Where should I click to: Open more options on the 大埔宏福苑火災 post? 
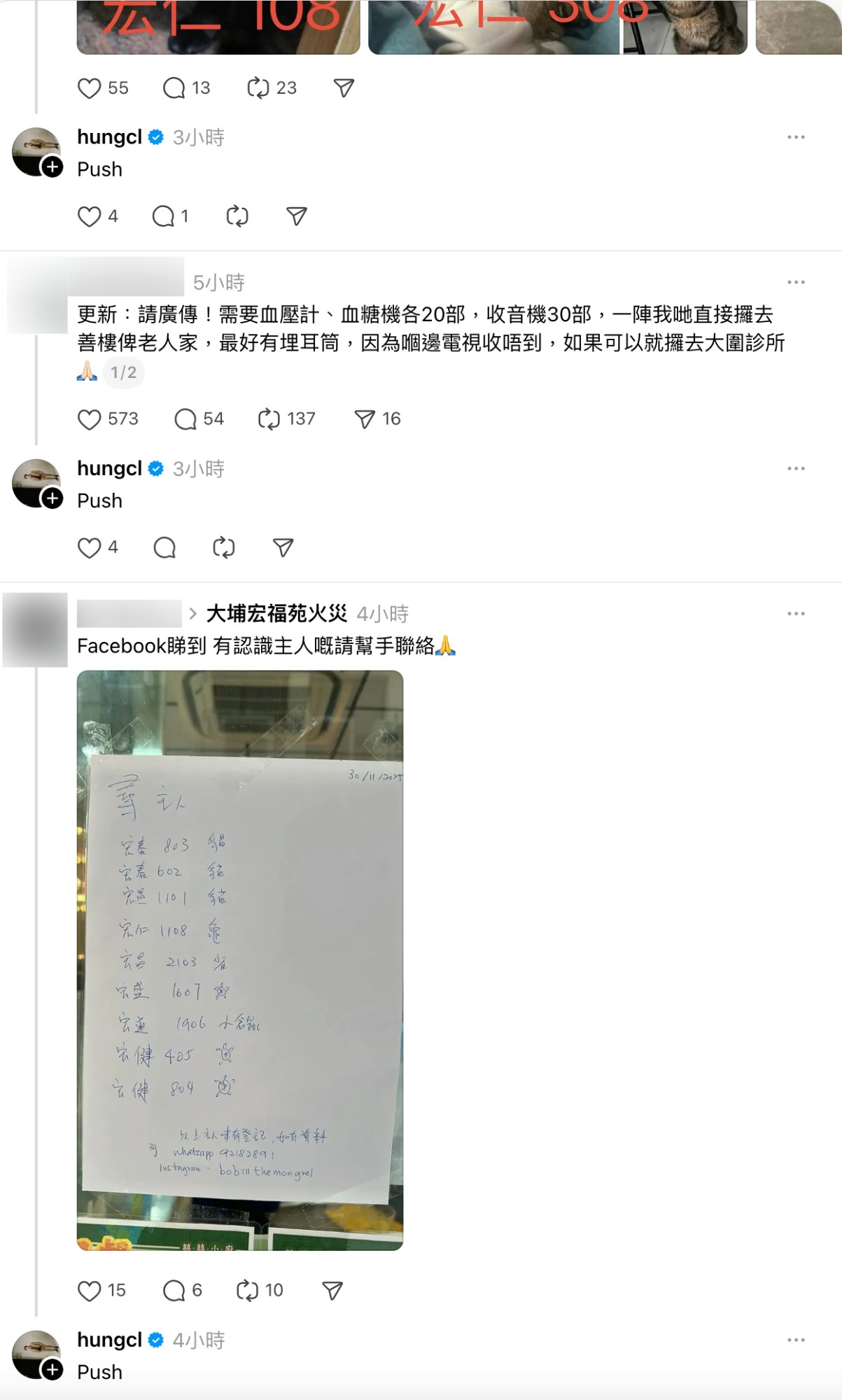tap(796, 614)
